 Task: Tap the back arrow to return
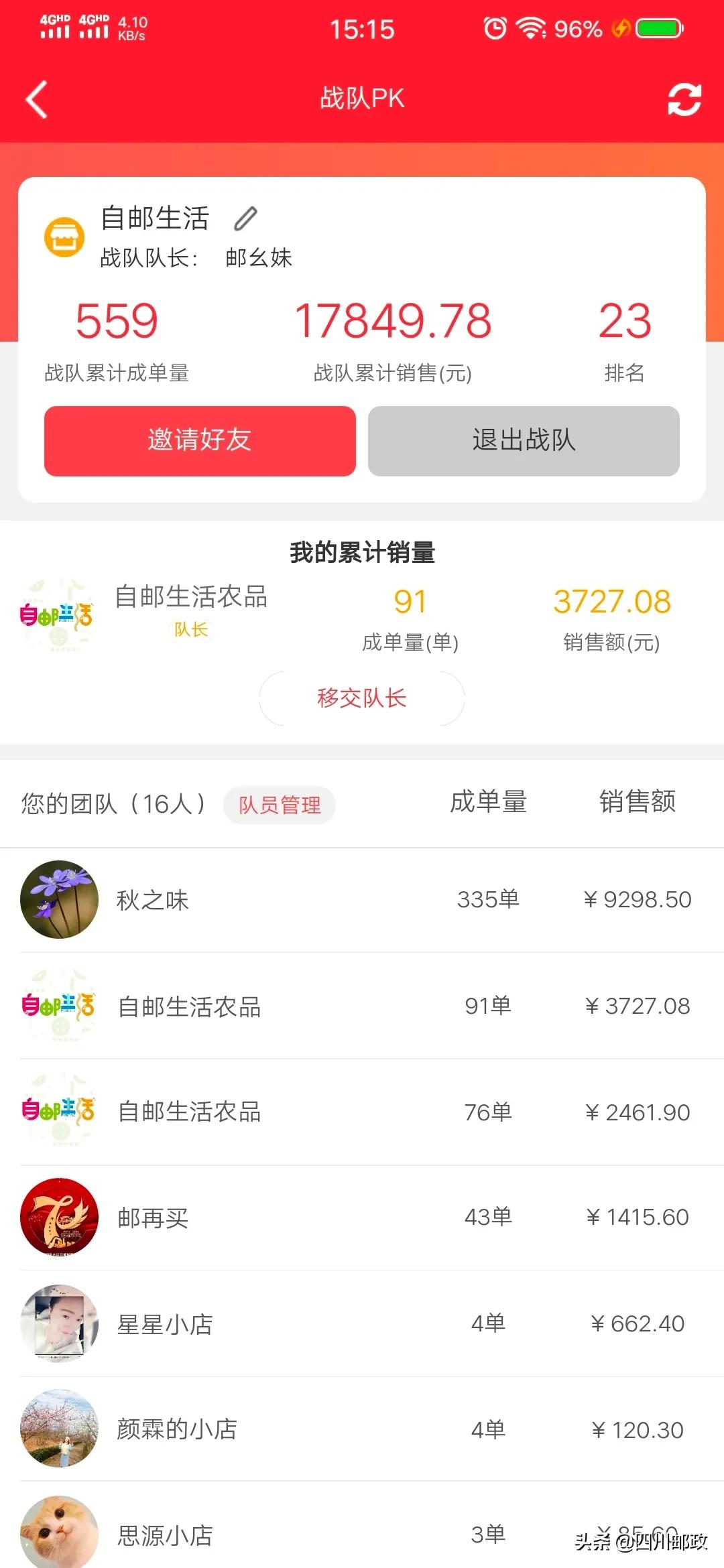coord(38,99)
